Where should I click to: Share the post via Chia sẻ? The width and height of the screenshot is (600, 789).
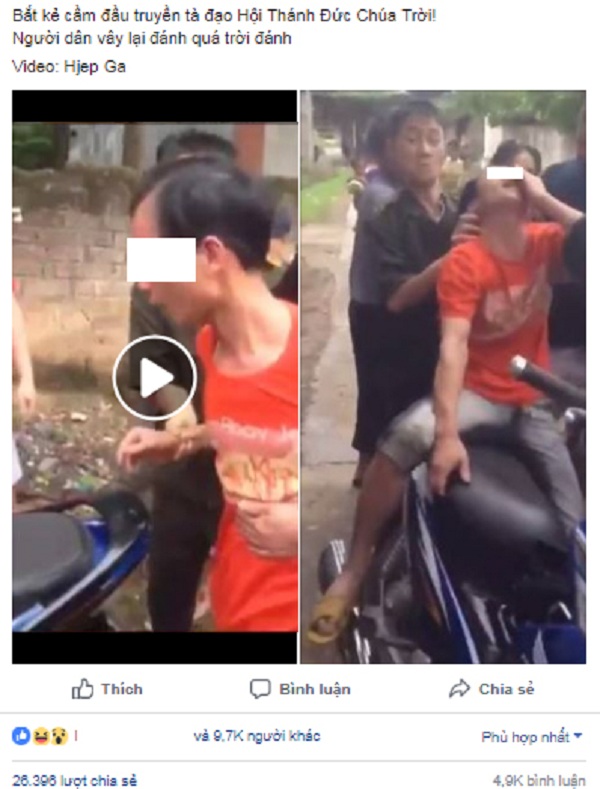(492, 689)
